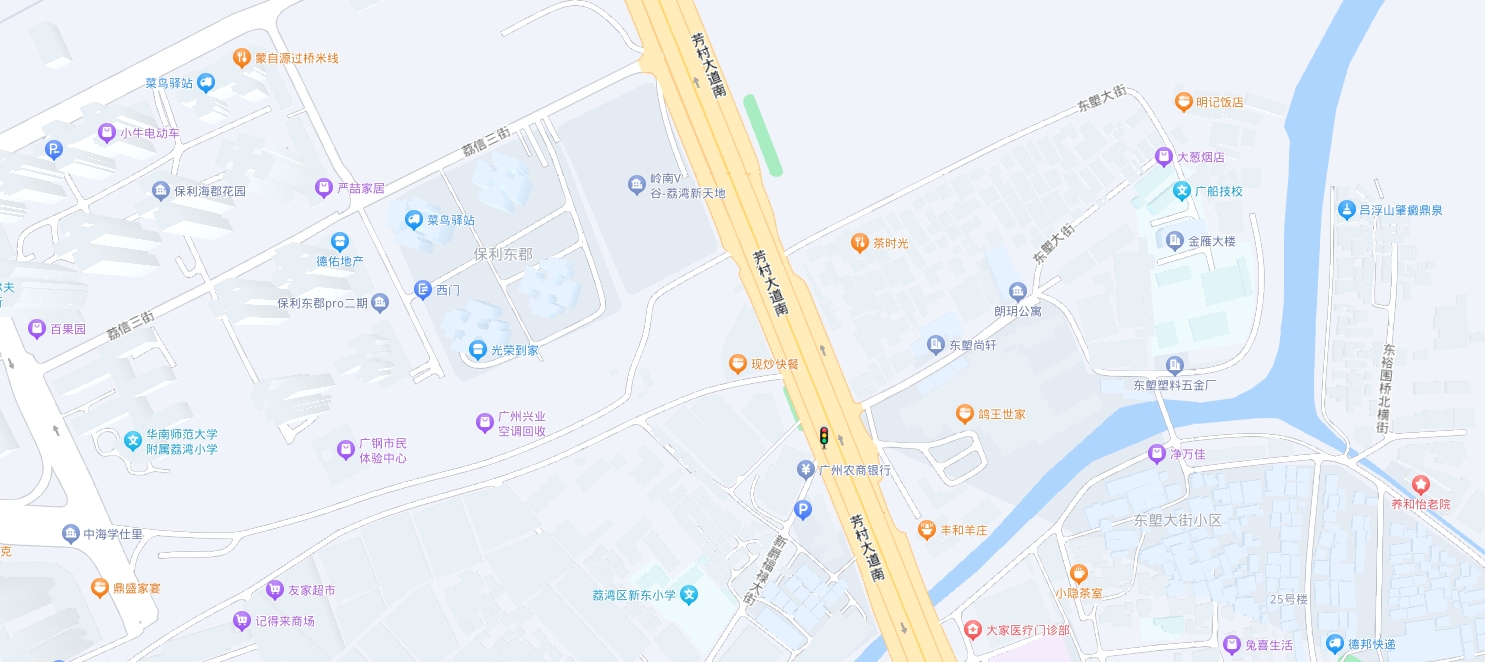Tap the 广钢市民体验中心 marker
Viewport: 1485px width, 662px height.
[x=345, y=451]
